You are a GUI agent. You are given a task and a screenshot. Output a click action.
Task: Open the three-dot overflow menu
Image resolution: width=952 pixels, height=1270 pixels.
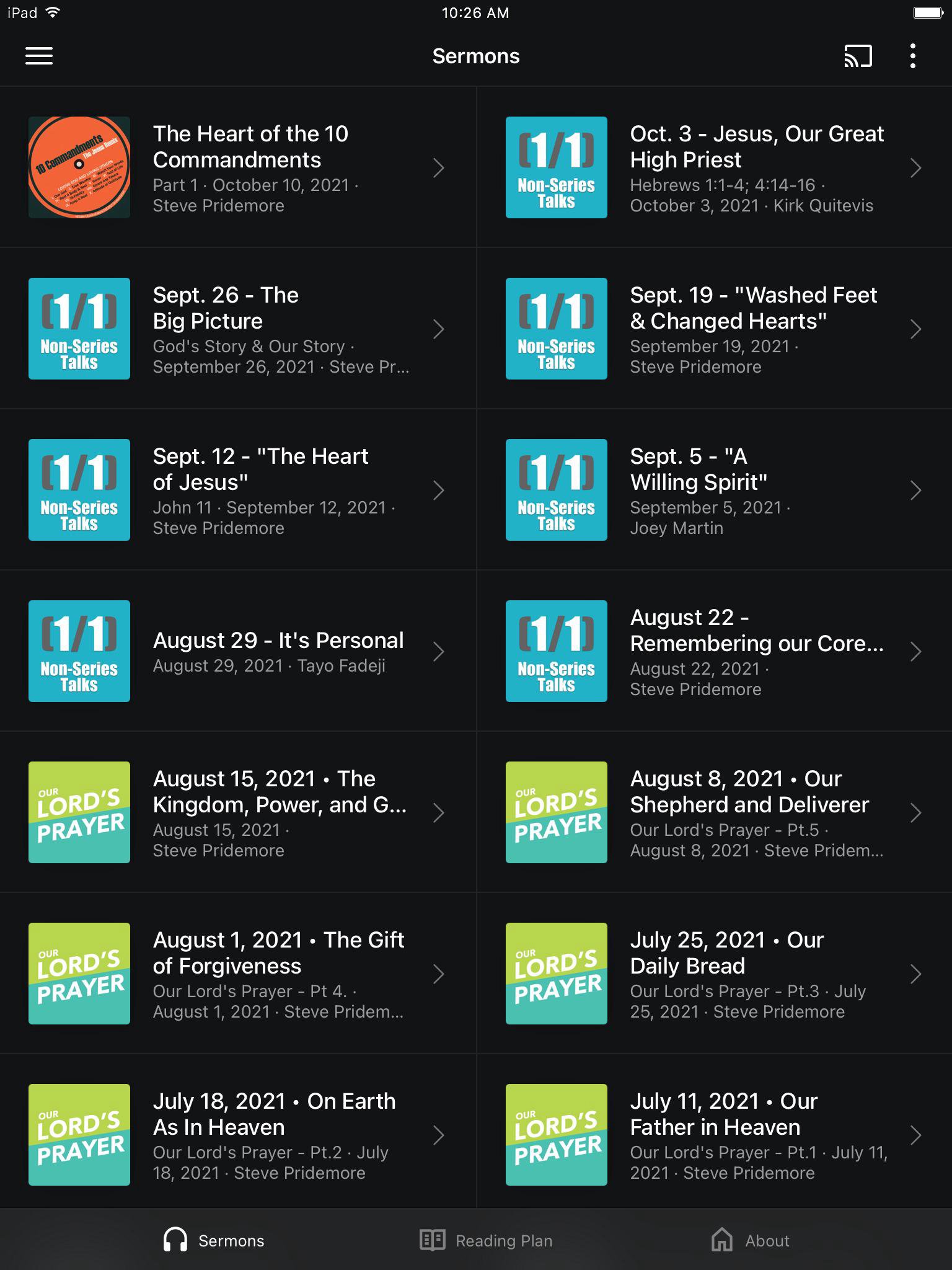(912, 56)
